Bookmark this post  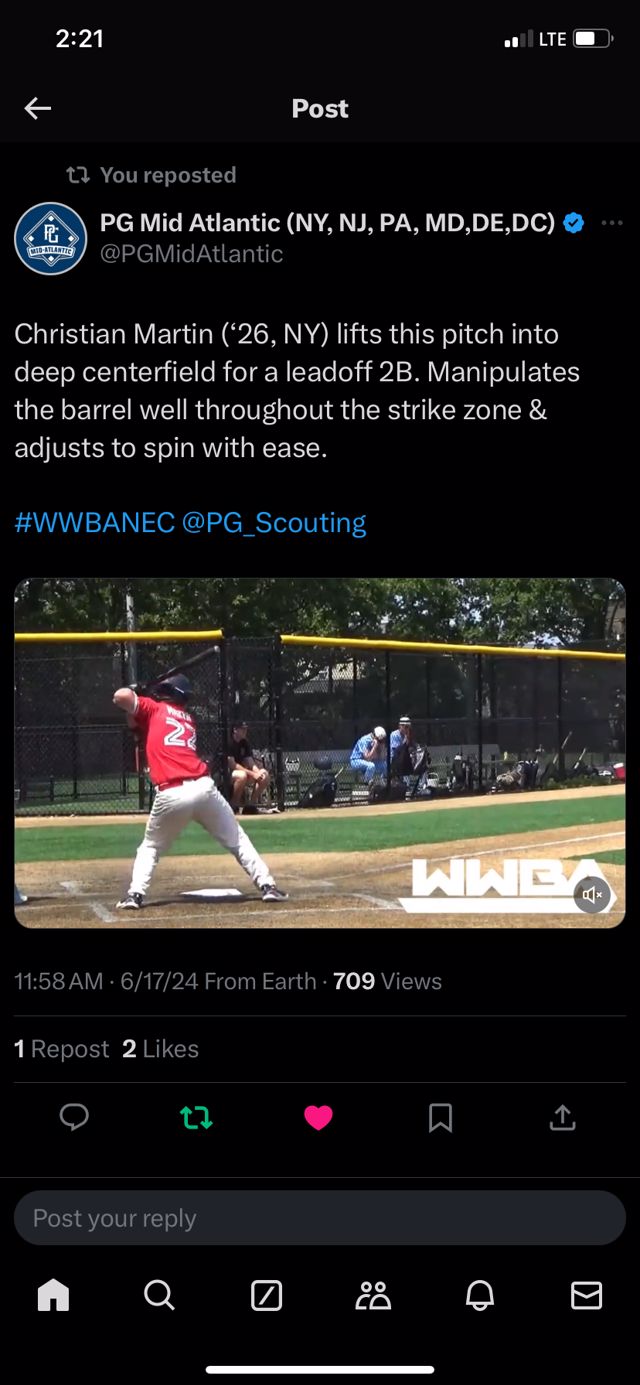pos(440,1117)
